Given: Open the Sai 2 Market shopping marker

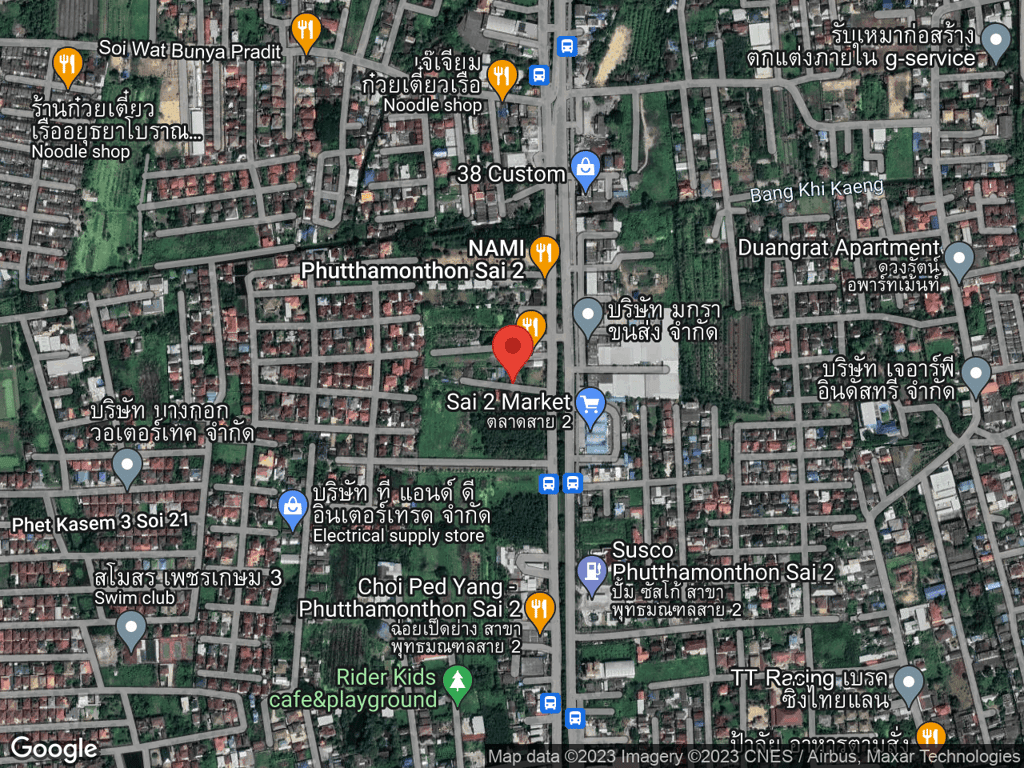Looking at the screenshot, I should point(590,404).
